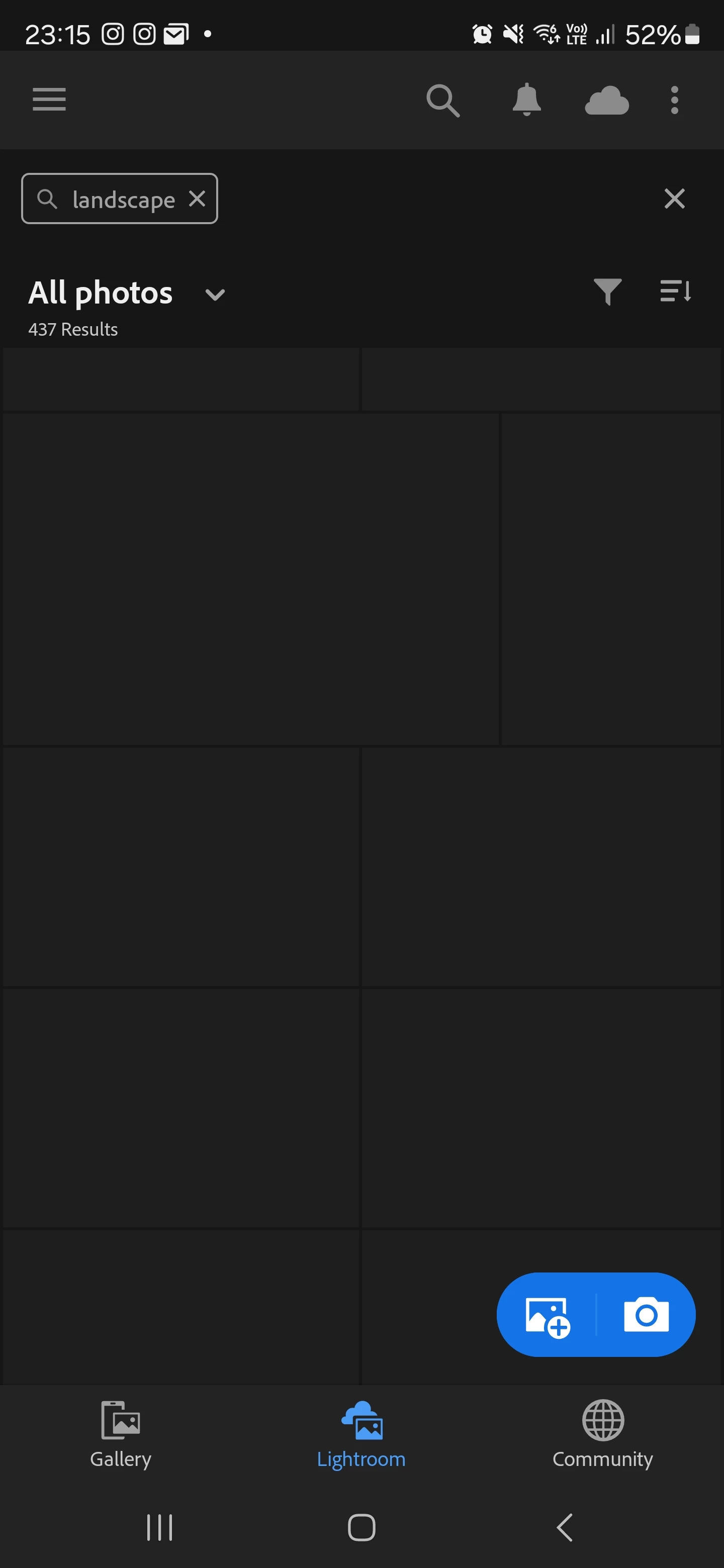Open the filter options
Viewport: 724px width, 1568px height.
coord(607,291)
